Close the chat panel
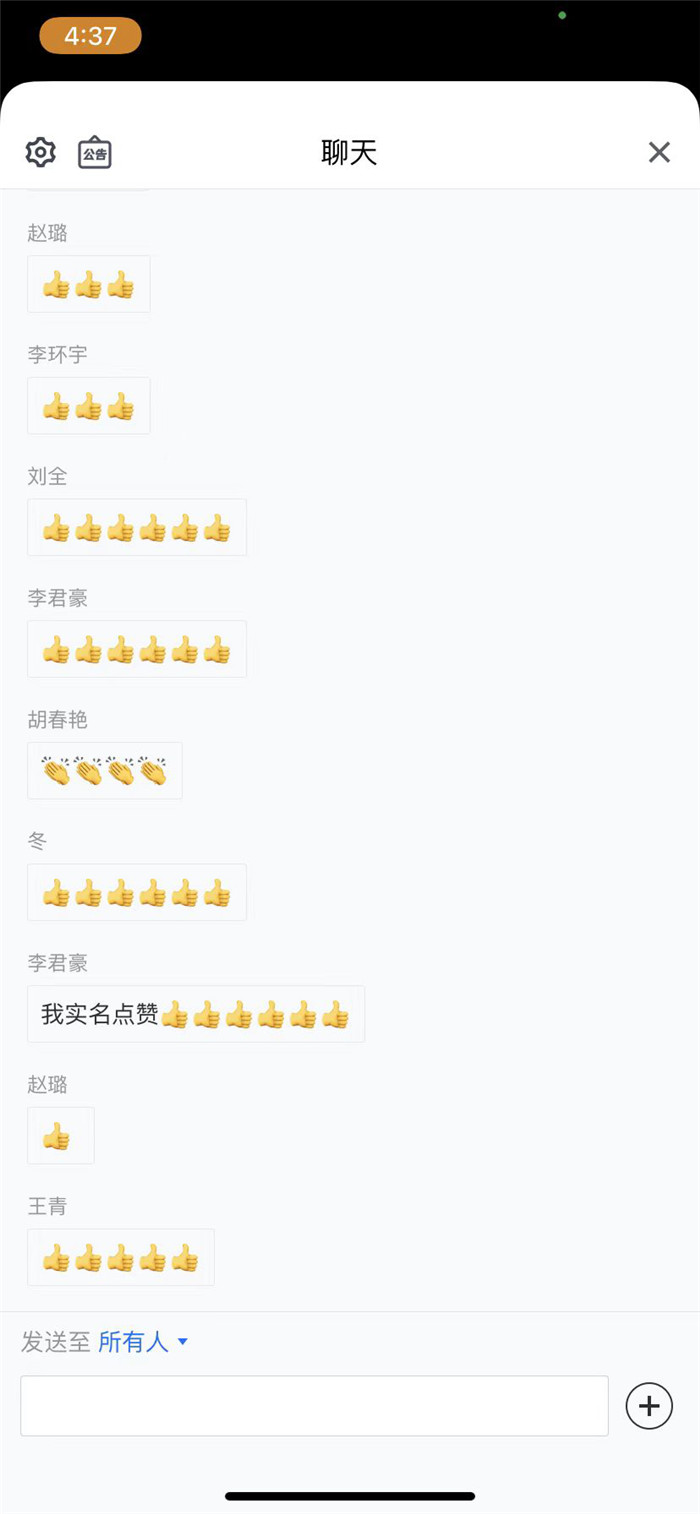 (659, 152)
